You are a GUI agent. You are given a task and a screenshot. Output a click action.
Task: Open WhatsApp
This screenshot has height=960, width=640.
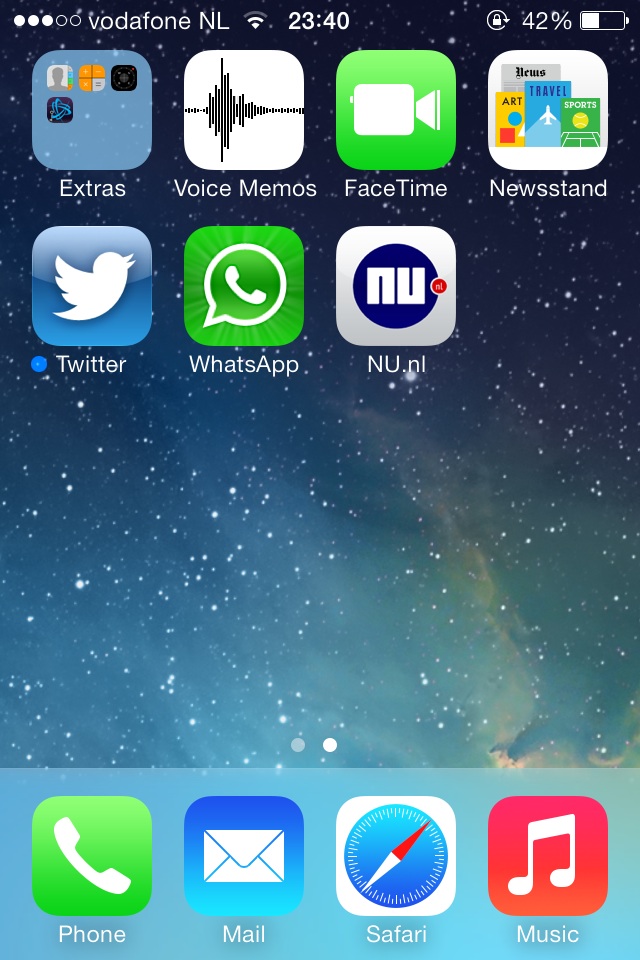pos(244,286)
